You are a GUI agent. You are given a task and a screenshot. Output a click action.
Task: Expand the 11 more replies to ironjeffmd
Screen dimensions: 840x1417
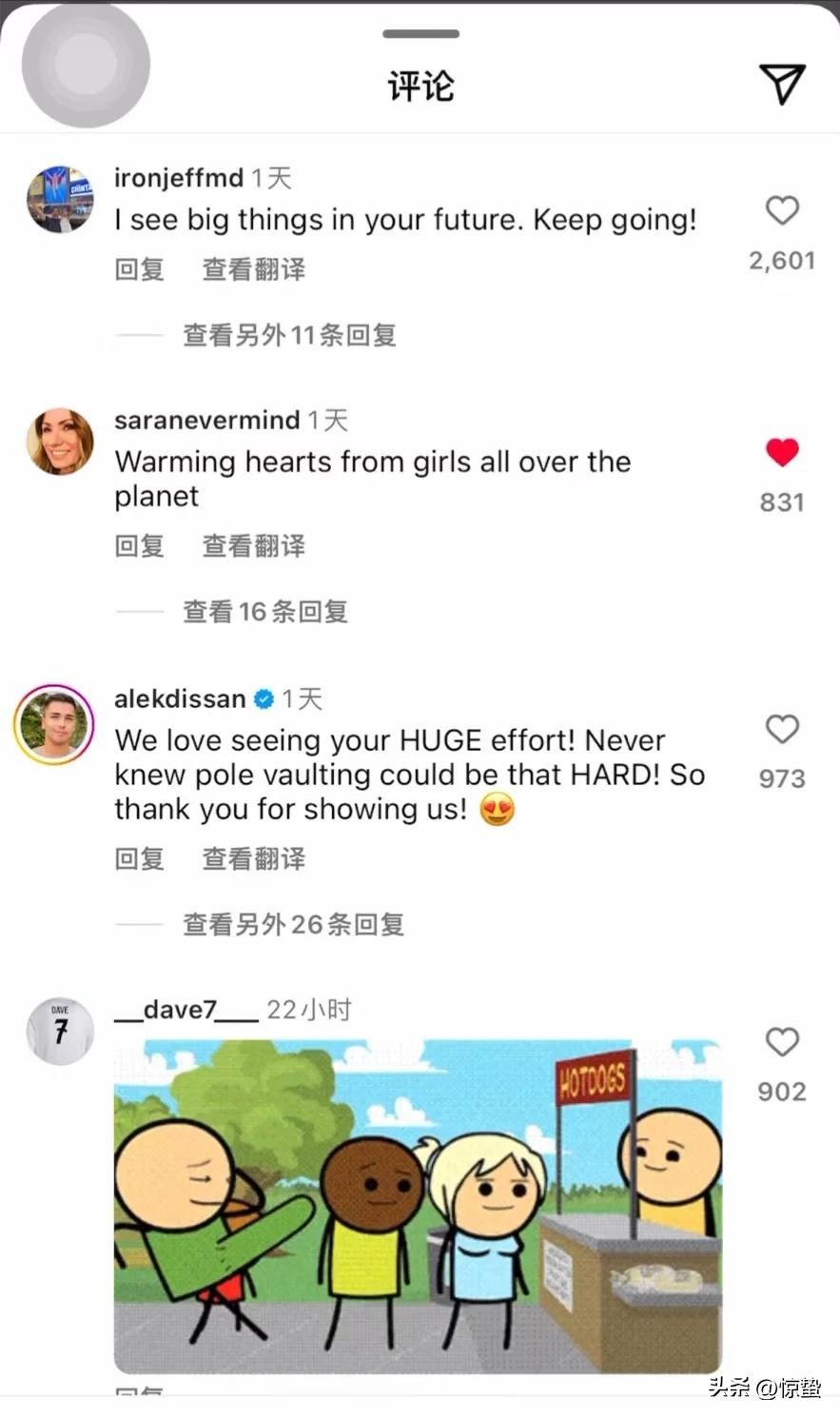289,335
